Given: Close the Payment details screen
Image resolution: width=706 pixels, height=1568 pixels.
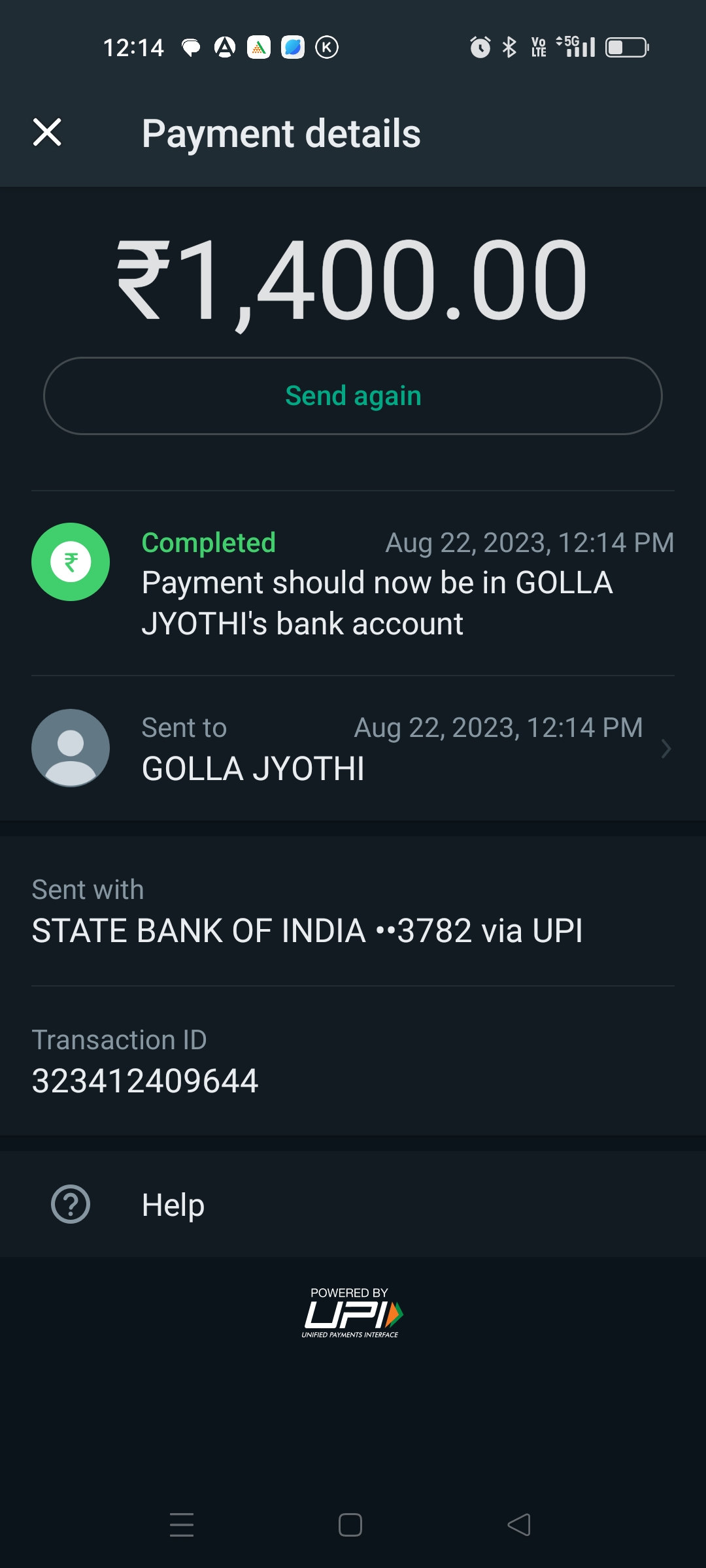Looking at the screenshot, I should pos(47,133).
